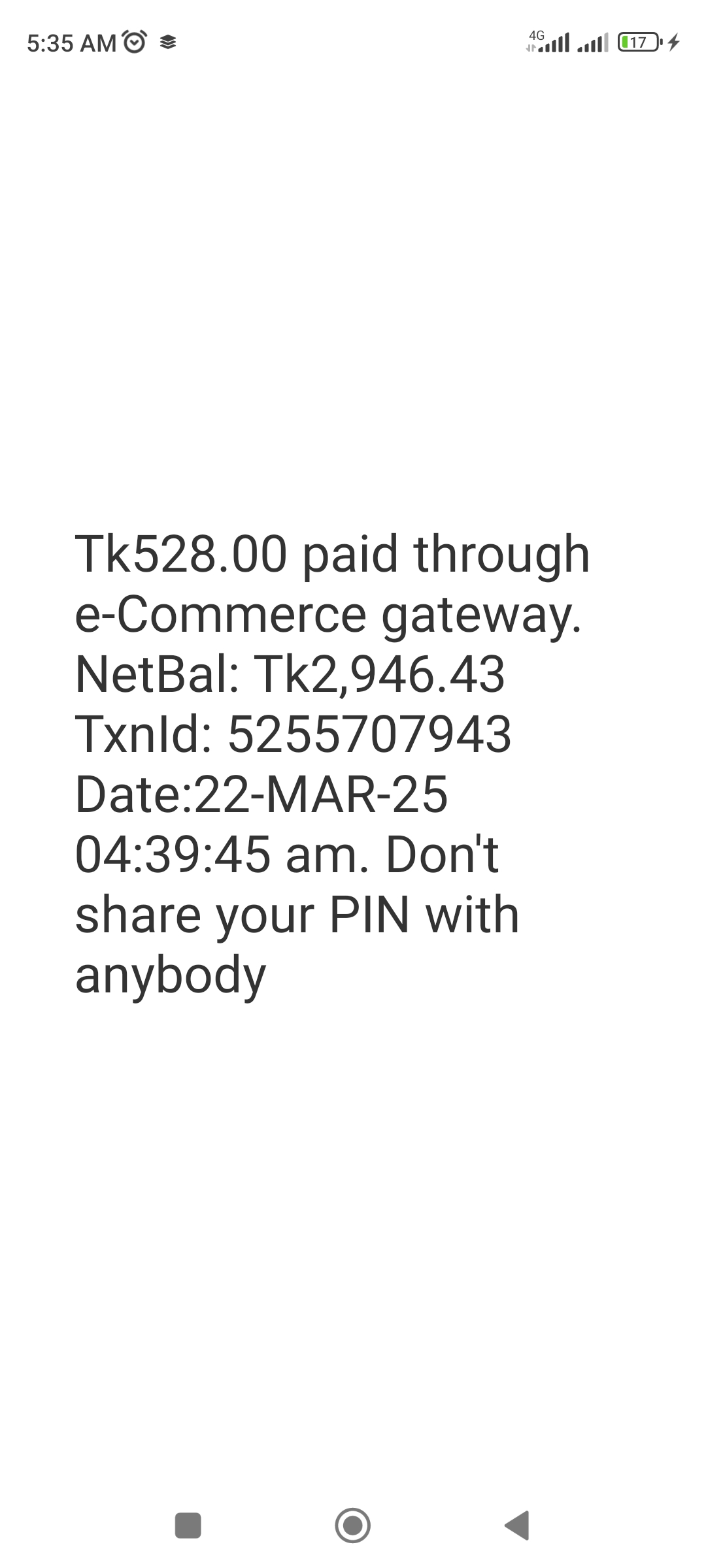Open recent apps from the navigation bar

tap(188, 1526)
